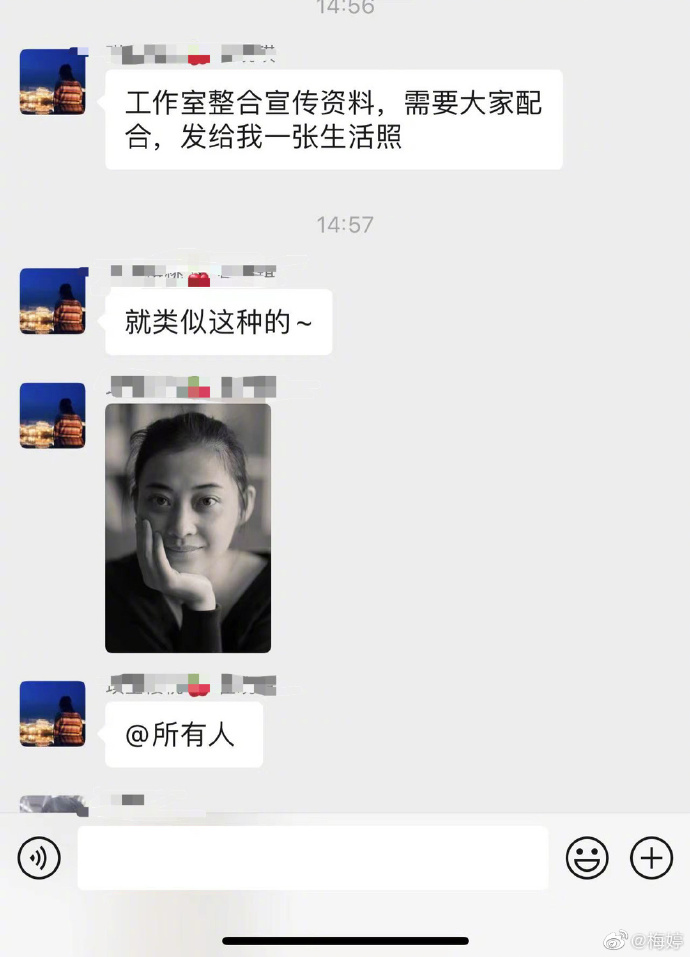Tap the message text field
This screenshot has width=690, height=957.
(x=312, y=858)
